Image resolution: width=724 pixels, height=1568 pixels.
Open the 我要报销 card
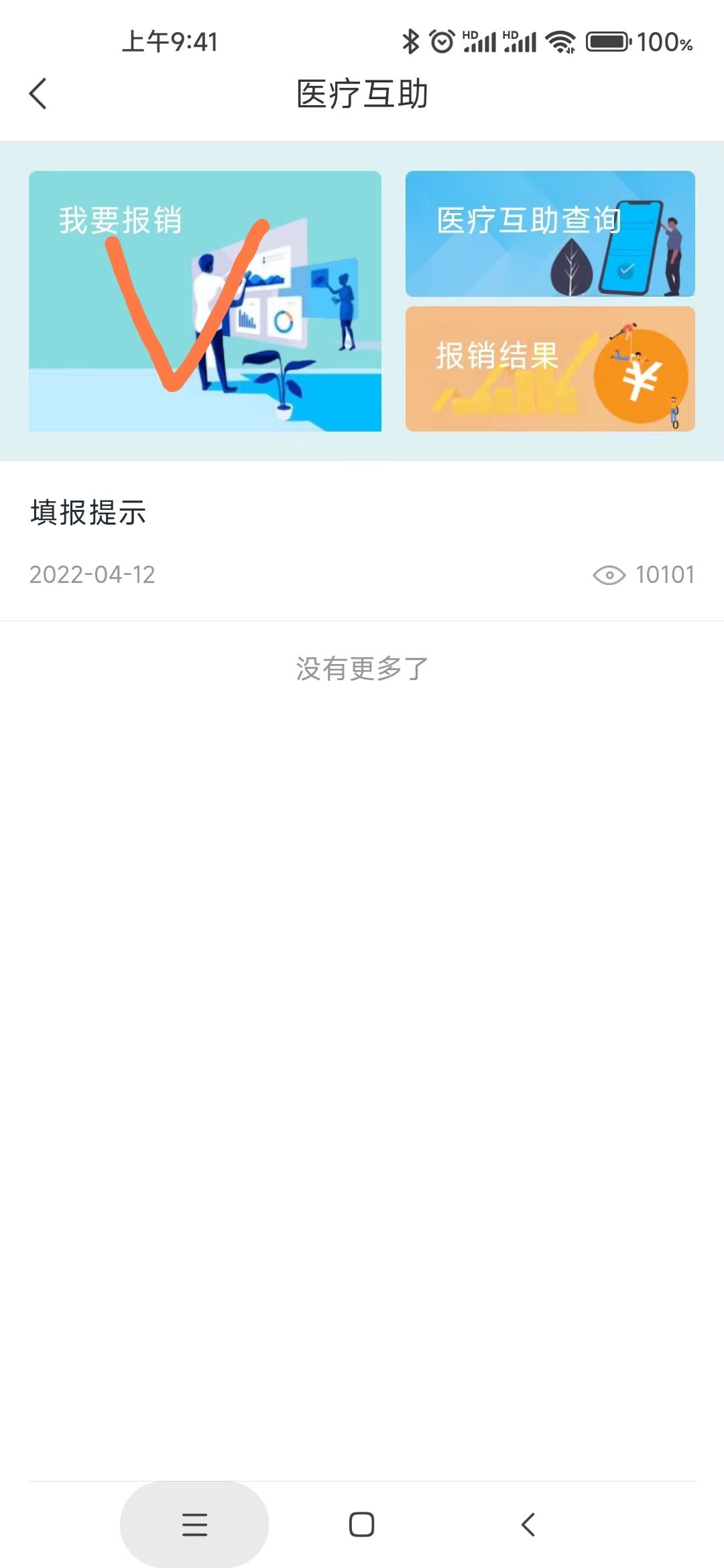pyautogui.click(x=204, y=301)
